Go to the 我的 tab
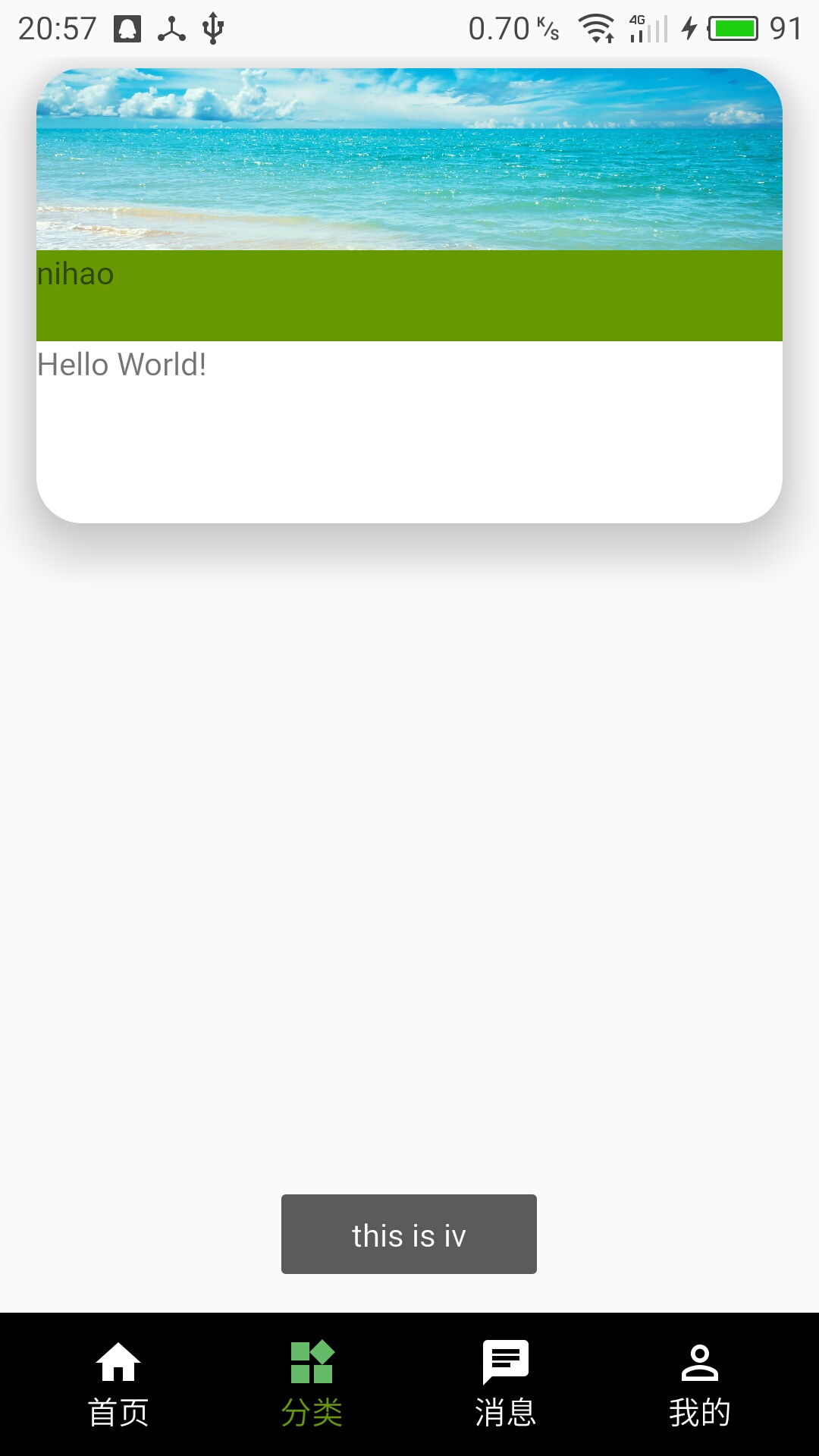Screen dimensions: 819x1456 (700, 1384)
